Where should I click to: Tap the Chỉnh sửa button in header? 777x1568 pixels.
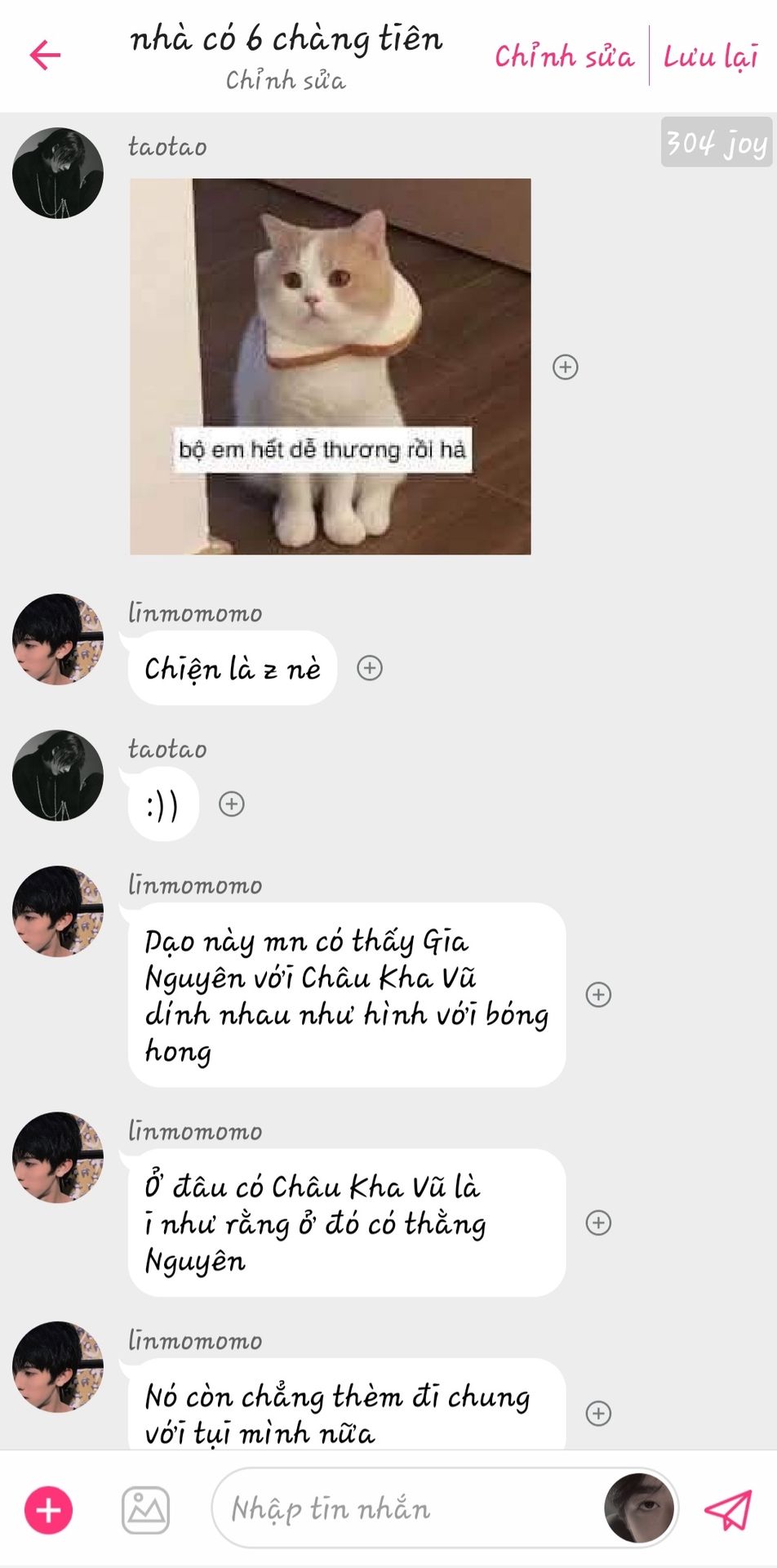pos(564,56)
